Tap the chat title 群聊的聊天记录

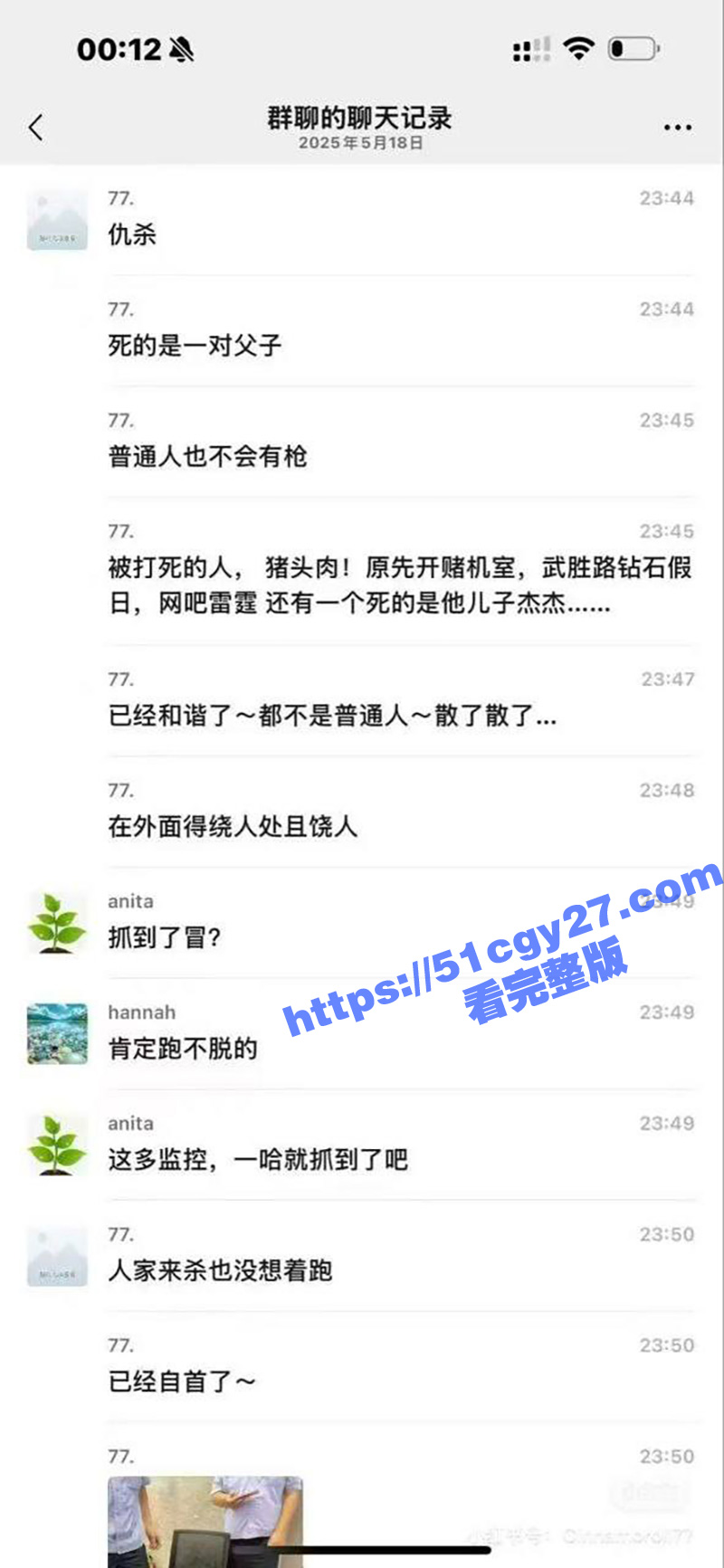pyautogui.click(x=362, y=119)
